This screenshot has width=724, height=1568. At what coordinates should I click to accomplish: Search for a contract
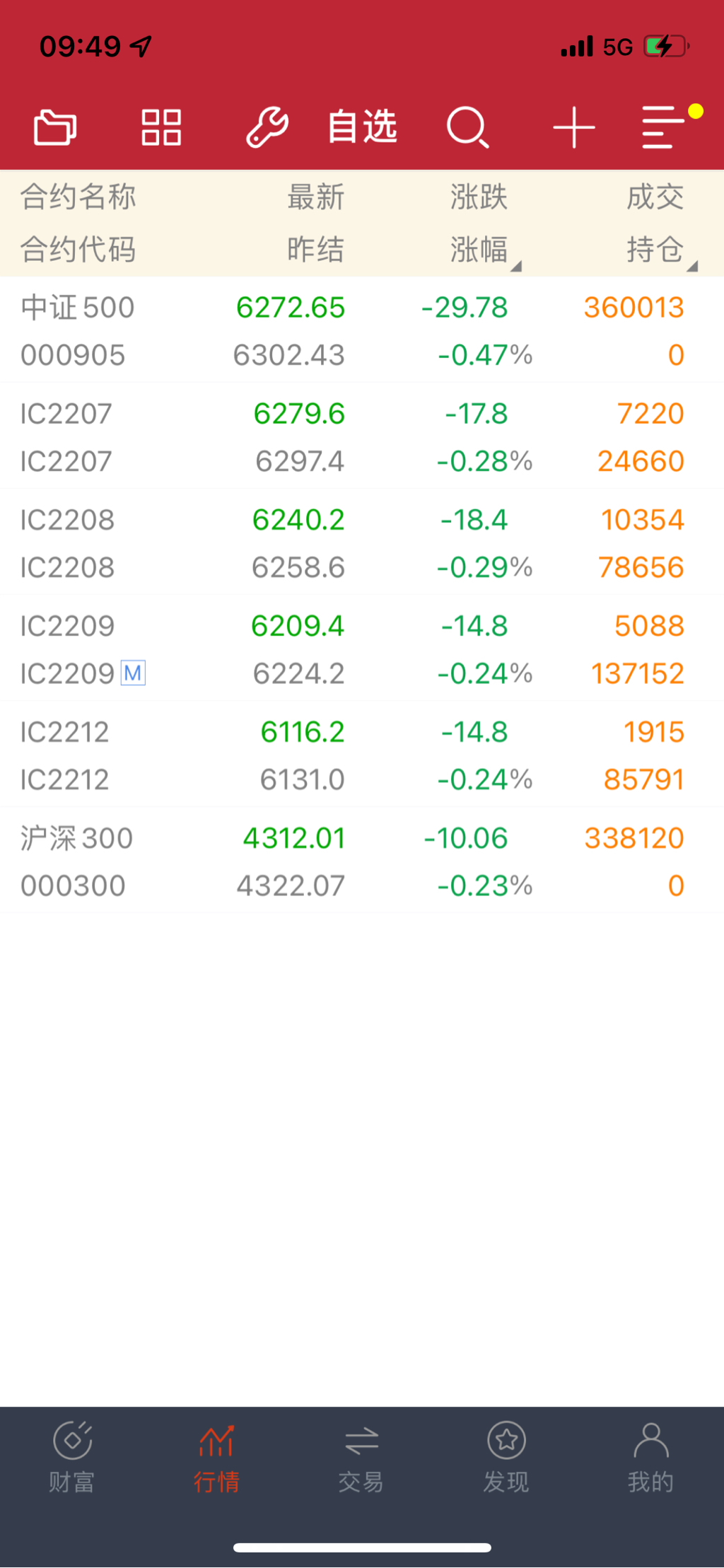point(467,128)
